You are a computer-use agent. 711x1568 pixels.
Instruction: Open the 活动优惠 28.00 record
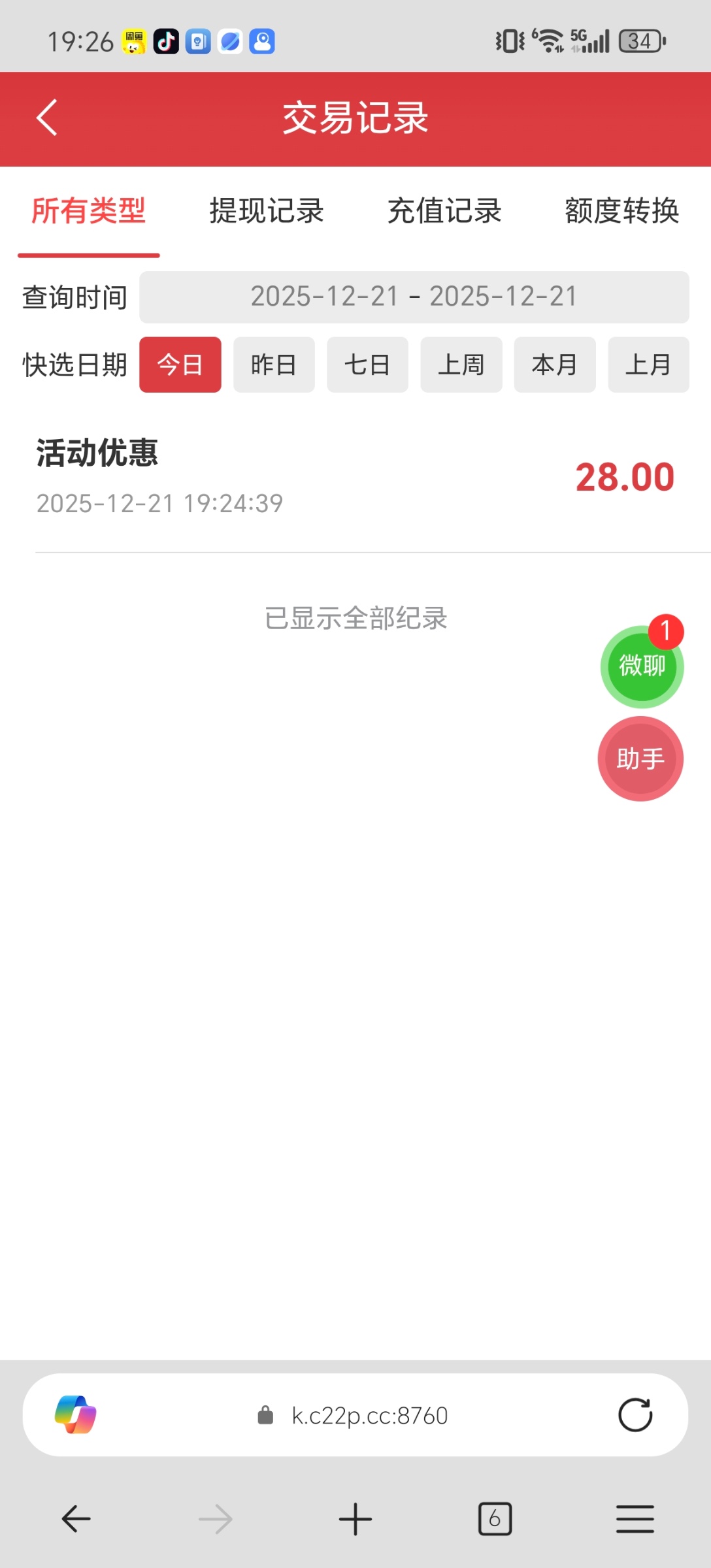(x=355, y=478)
